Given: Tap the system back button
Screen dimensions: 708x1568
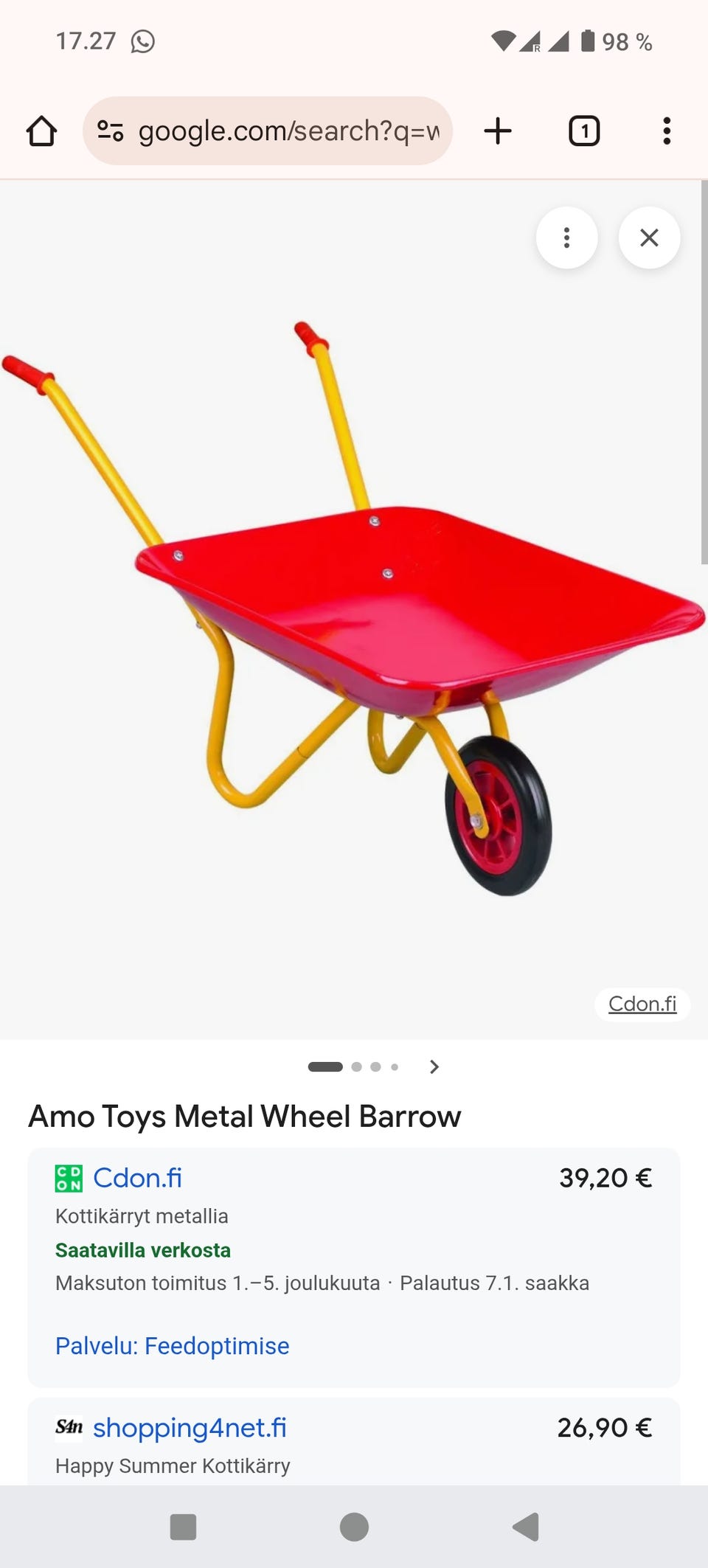Looking at the screenshot, I should tap(526, 1527).
